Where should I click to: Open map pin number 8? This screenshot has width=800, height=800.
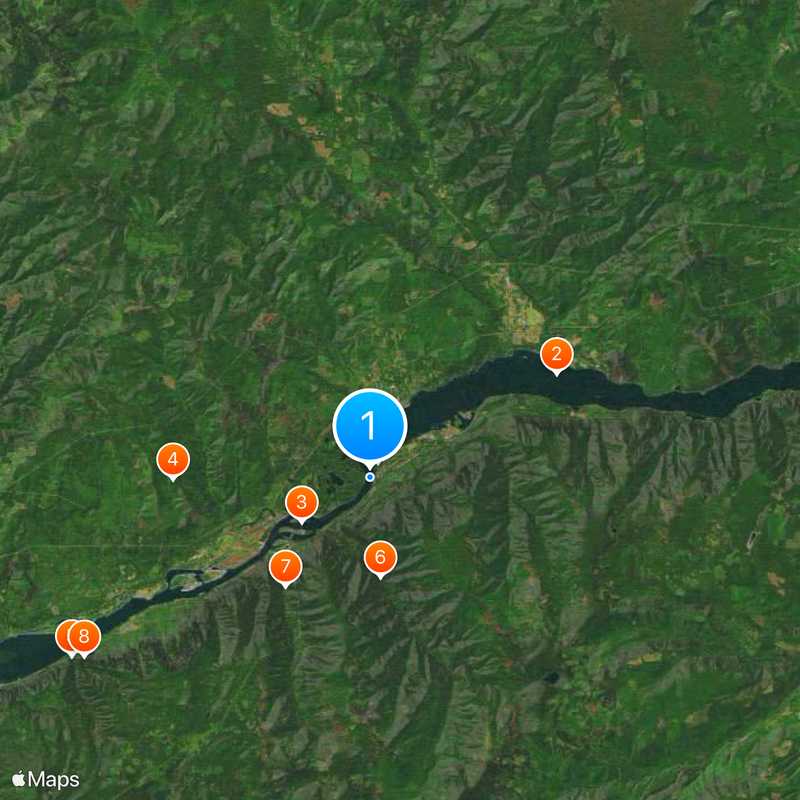tap(85, 636)
